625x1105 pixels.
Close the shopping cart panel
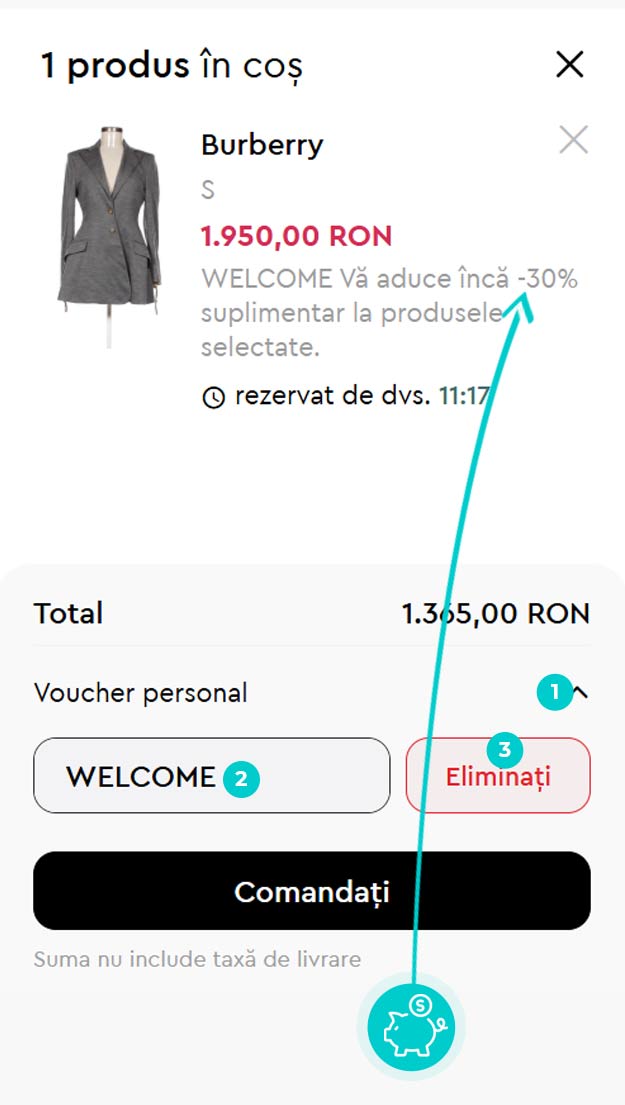(569, 65)
